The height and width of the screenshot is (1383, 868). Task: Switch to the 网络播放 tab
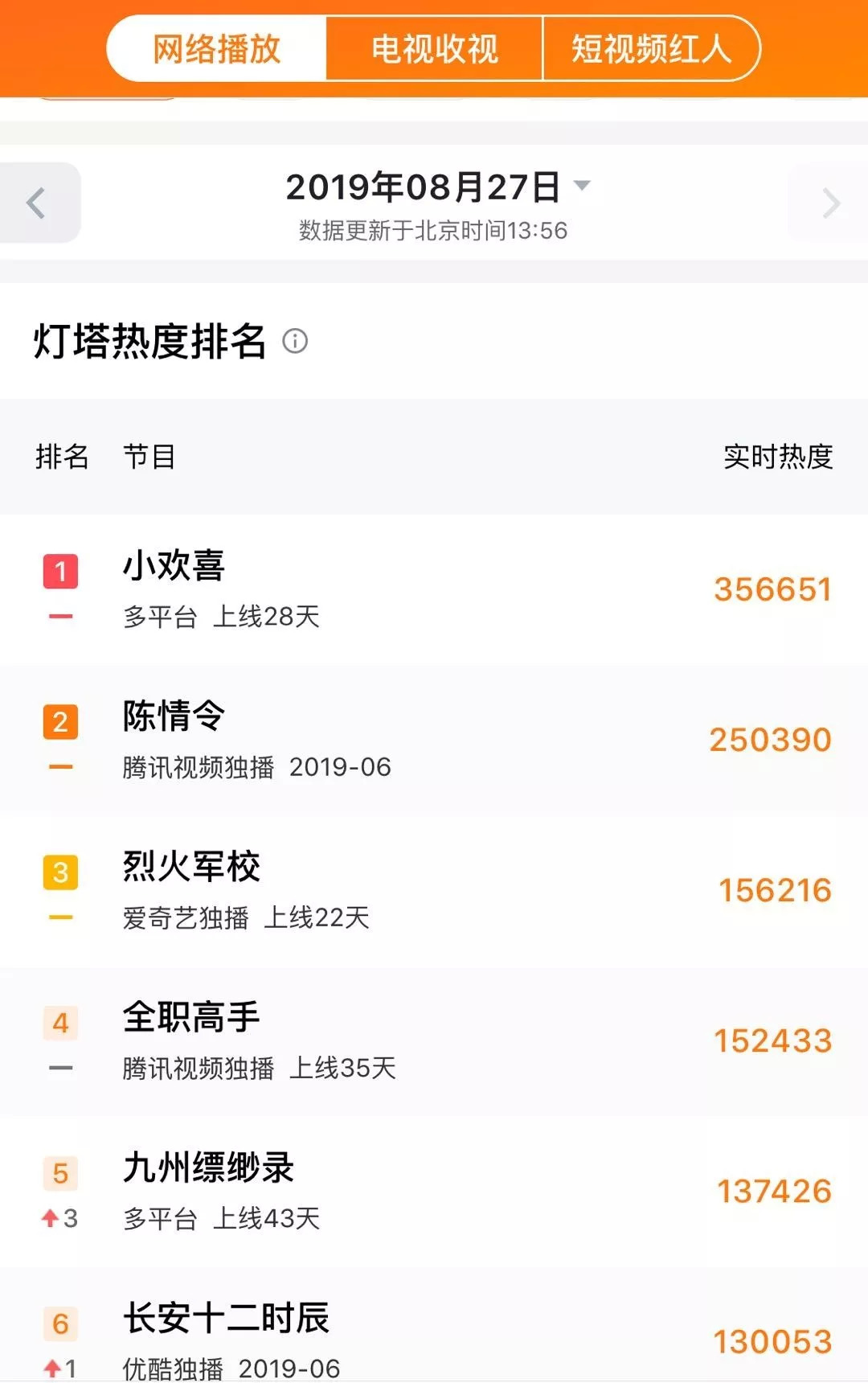click(216, 49)
